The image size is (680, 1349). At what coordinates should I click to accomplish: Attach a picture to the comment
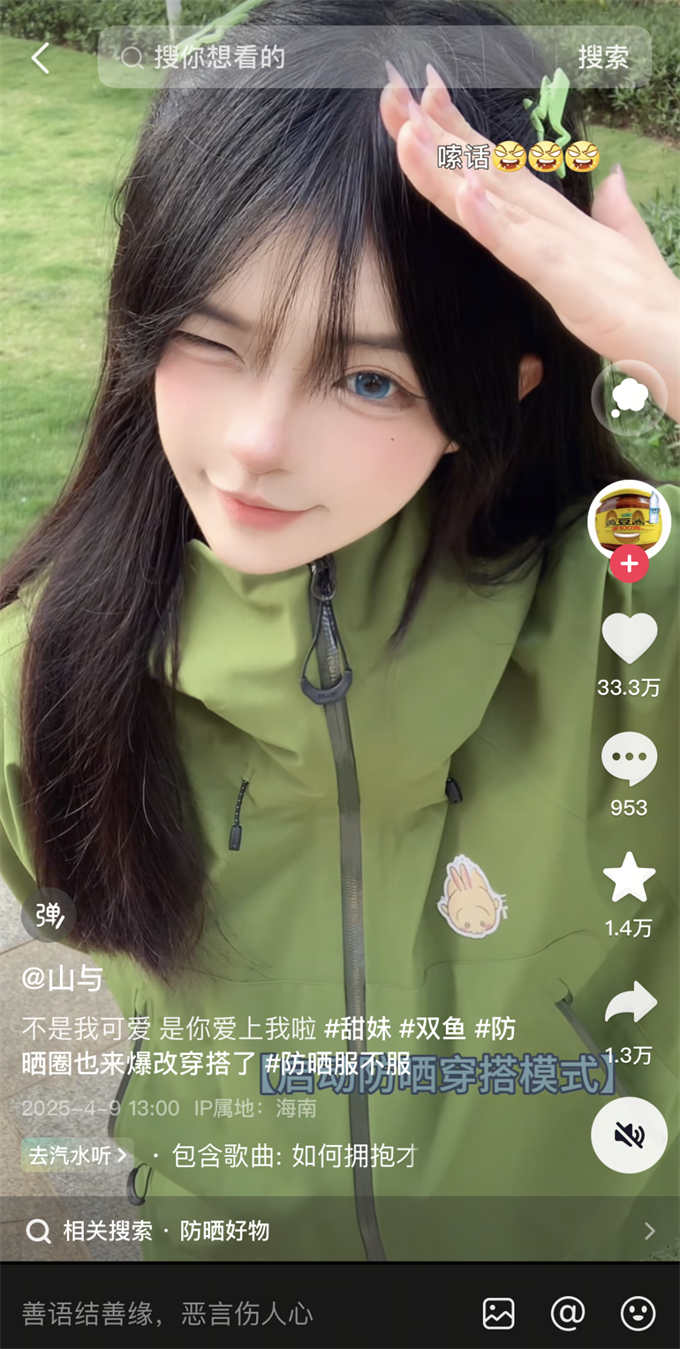pos(499,1313)
